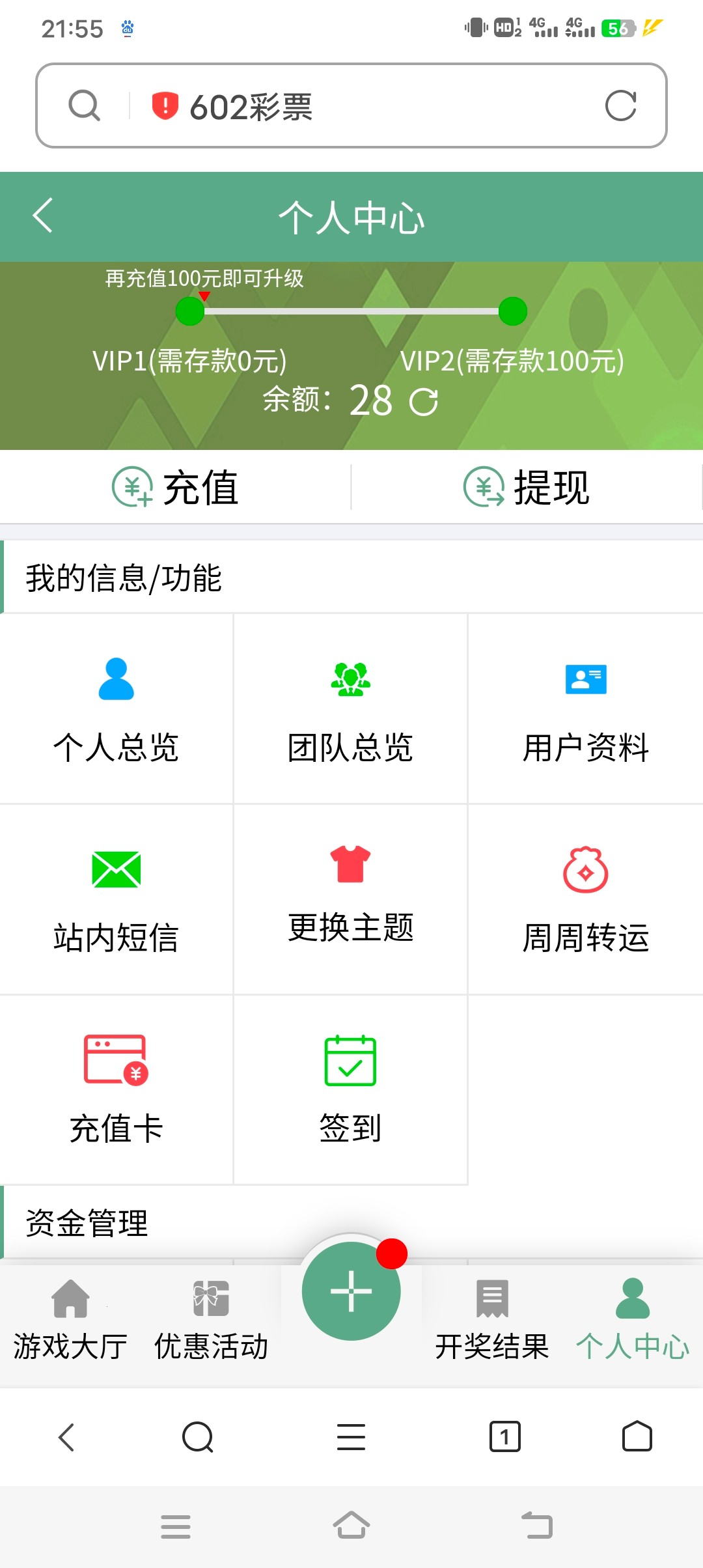Reload page with the address bar refresh icon

point(620,105)
